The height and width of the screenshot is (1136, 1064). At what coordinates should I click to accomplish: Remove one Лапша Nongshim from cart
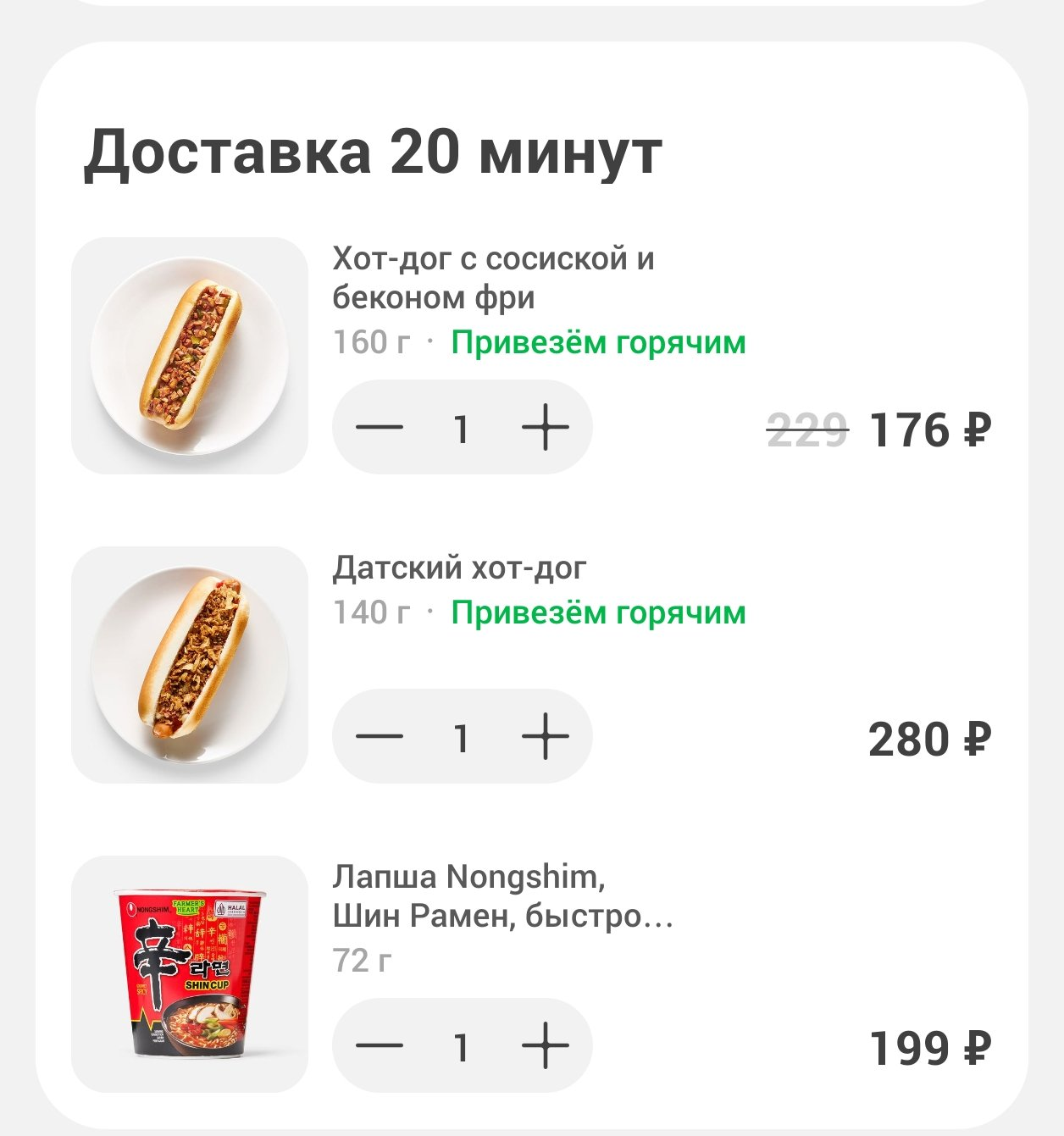click(380, 1045)
